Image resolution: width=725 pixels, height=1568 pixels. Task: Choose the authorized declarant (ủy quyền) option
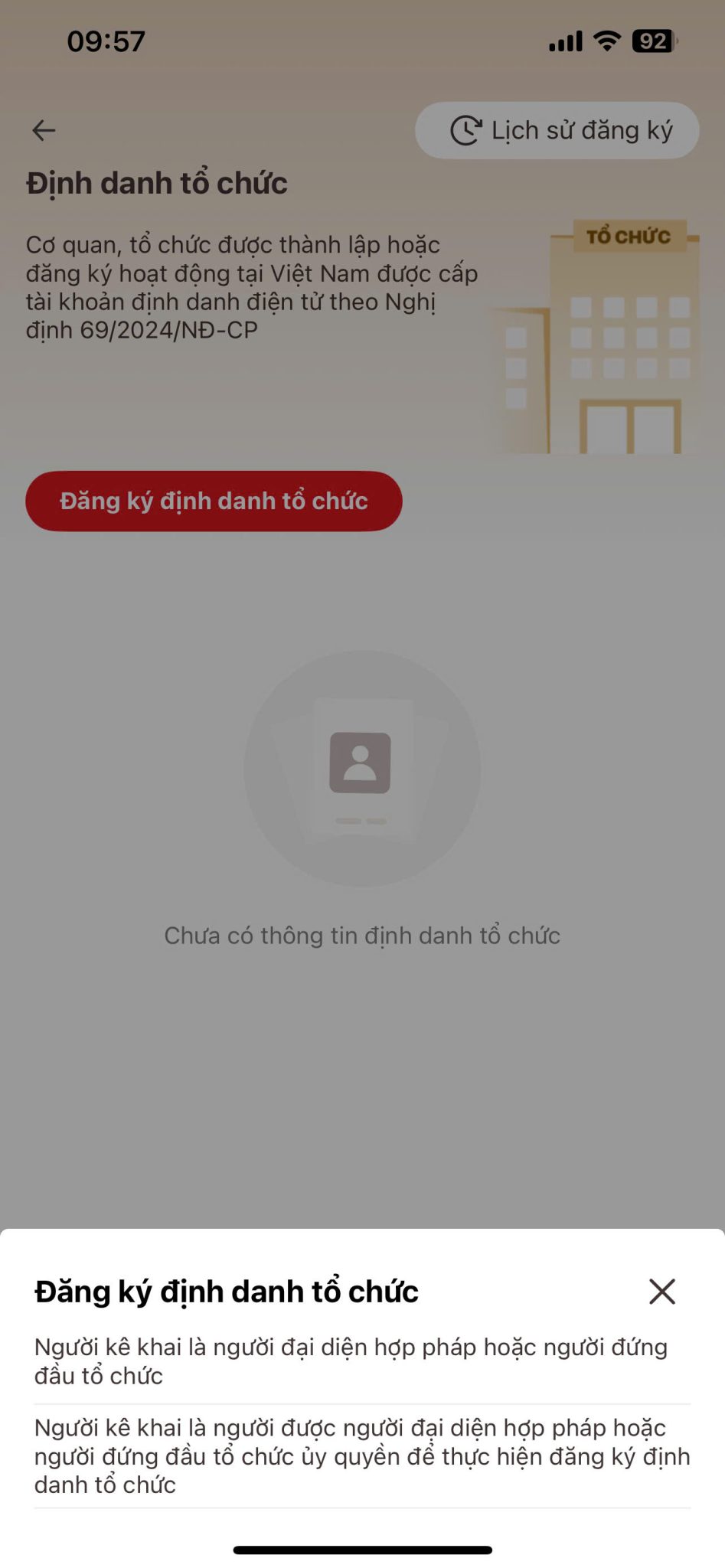[361, 1455]
